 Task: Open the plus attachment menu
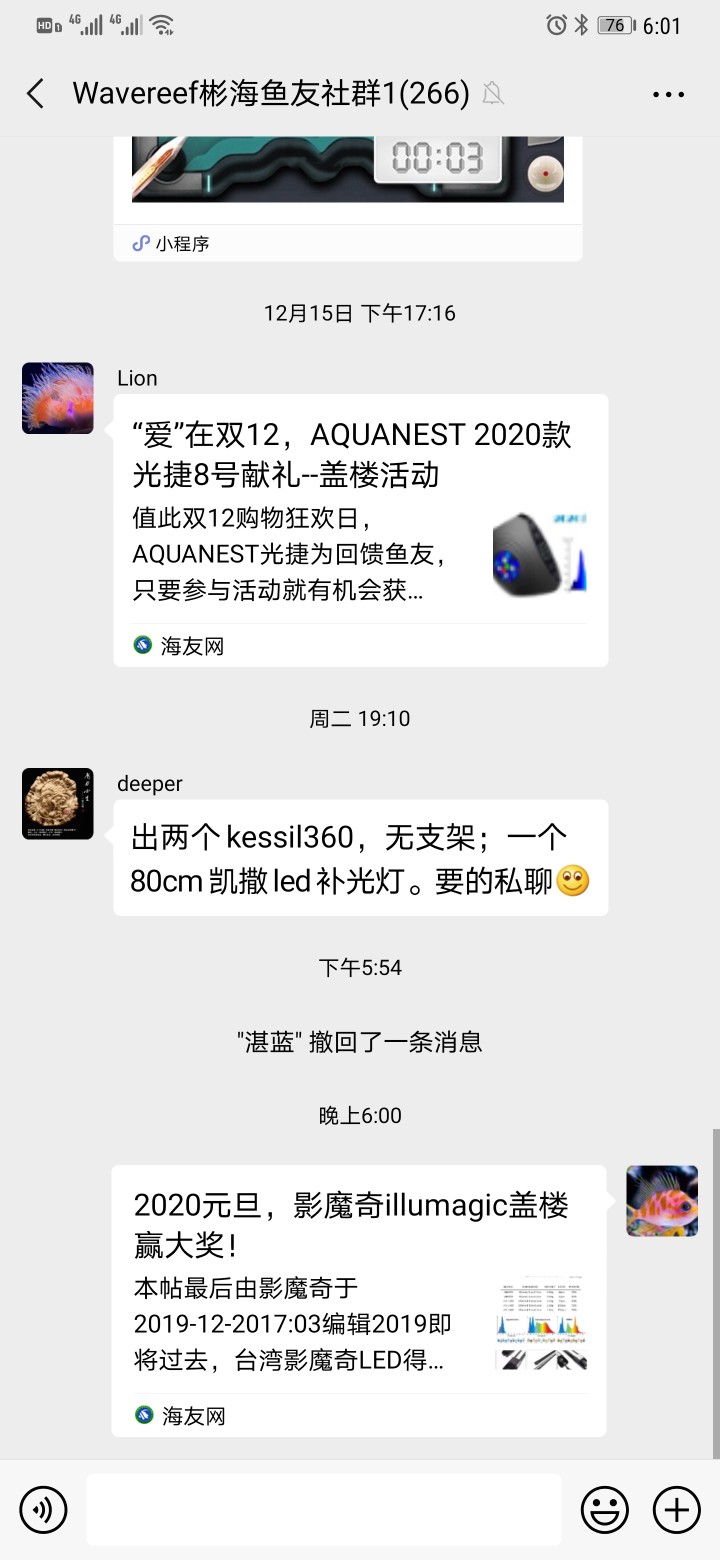click(x=677, y=1509)
